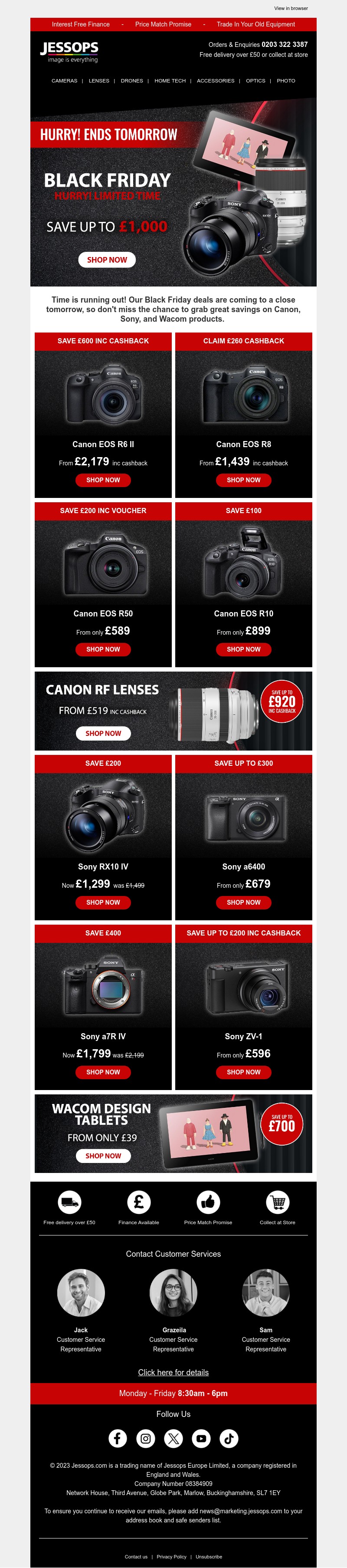Open Click here for details link
The height and width of the screenshot is (1568, 347).
tap(173, 1373)
